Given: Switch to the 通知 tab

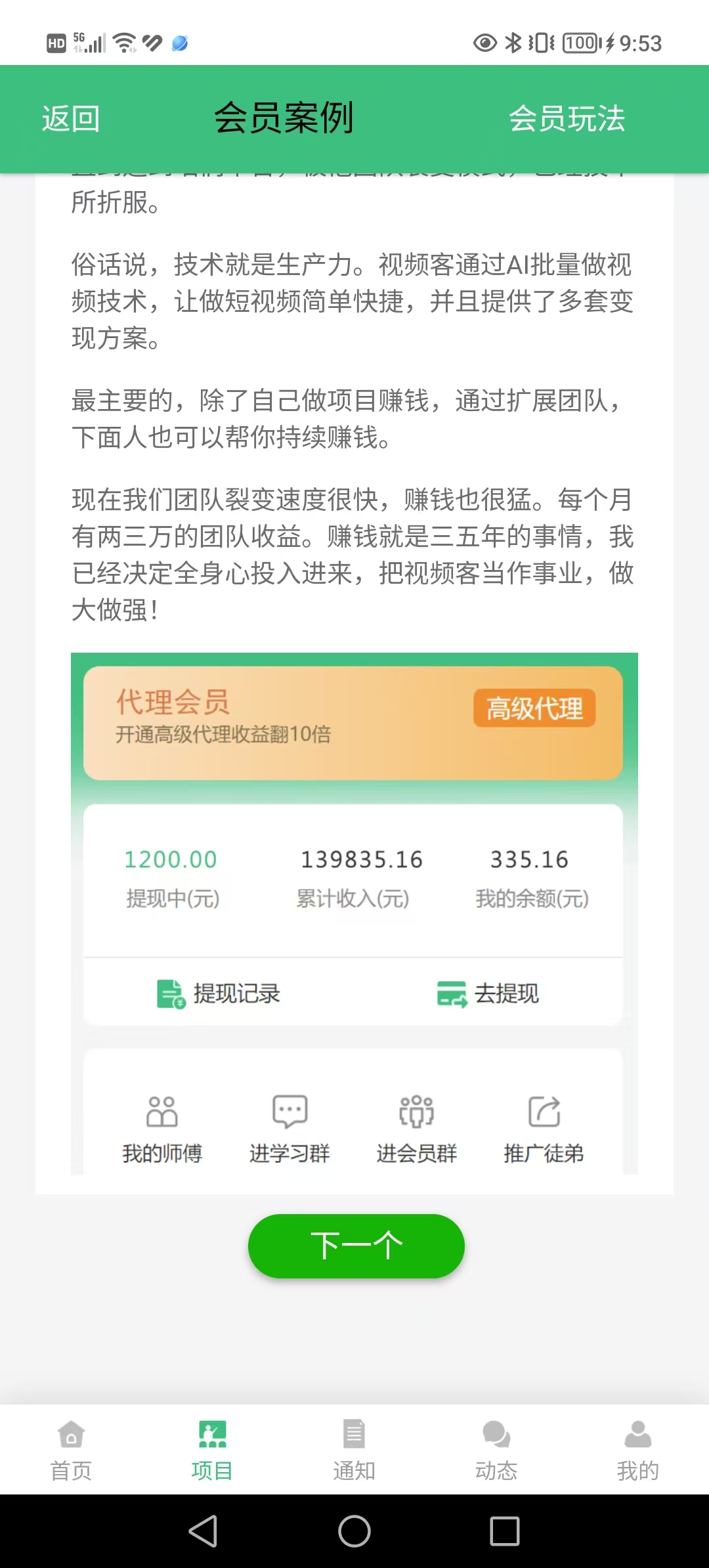Looking at the screenshot, I should pyautogui.click(x=354, y=1450).
